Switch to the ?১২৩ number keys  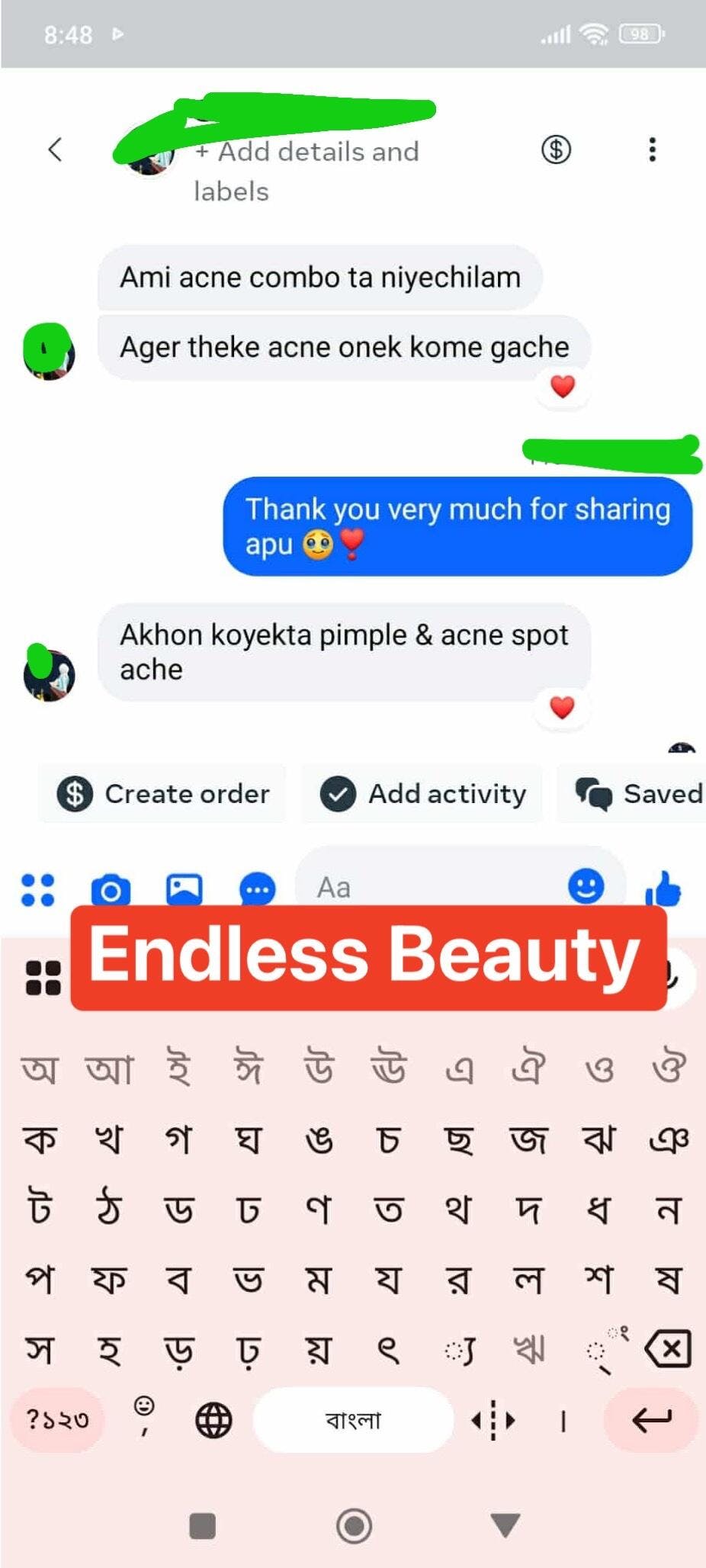[x=57, y=1419]
